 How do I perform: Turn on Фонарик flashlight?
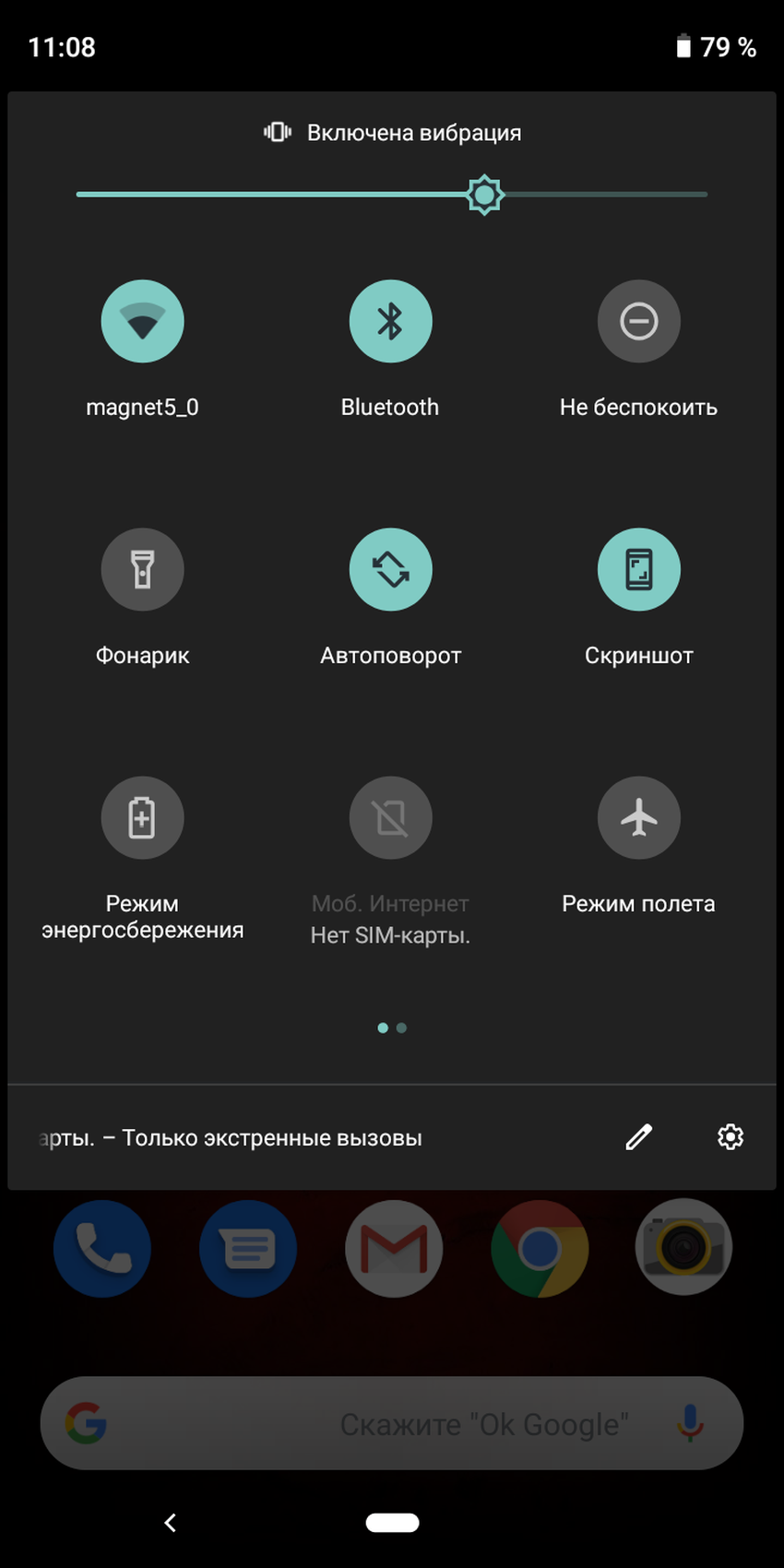click(142, 569)
